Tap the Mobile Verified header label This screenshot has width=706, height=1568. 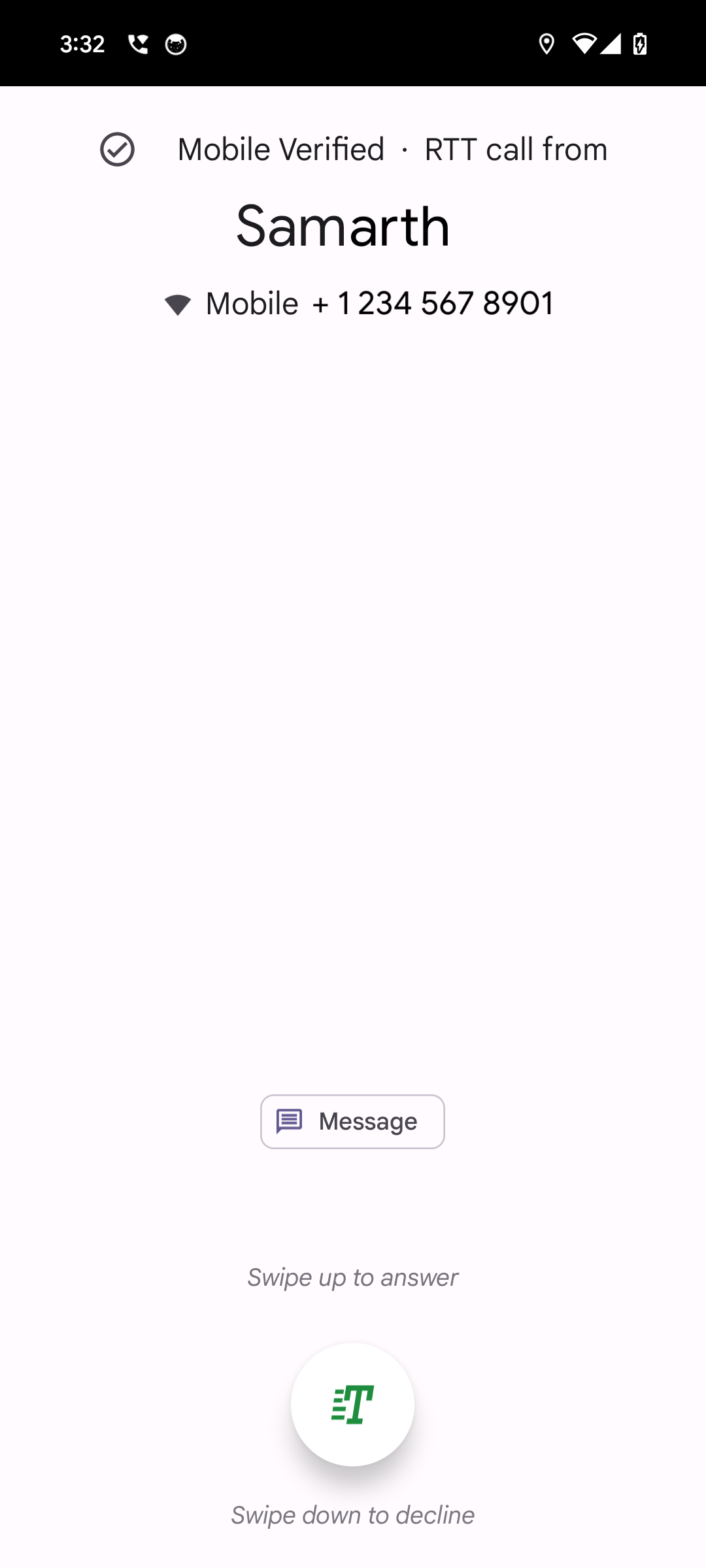[x=280, y=149]
